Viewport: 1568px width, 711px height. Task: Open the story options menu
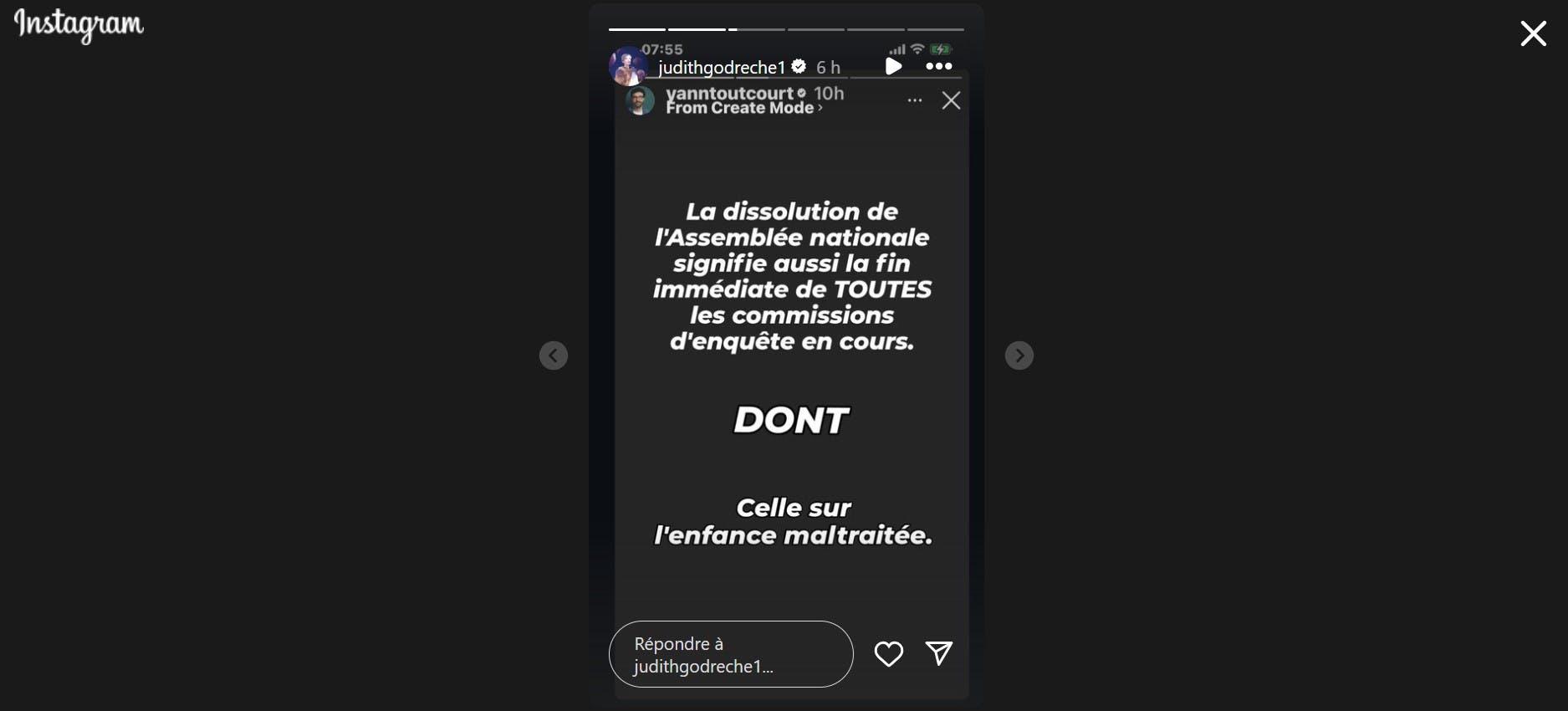pos(938,66)
